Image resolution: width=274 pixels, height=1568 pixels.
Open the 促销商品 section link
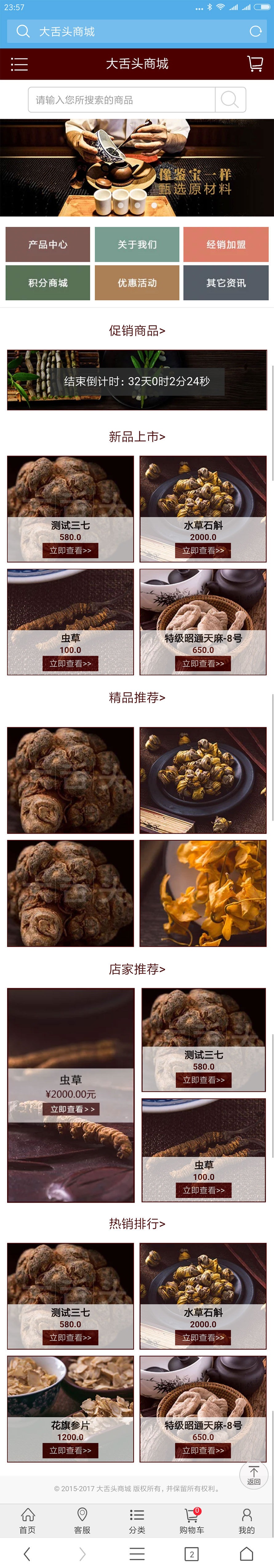pyautogui.click(x=137, y=331)
